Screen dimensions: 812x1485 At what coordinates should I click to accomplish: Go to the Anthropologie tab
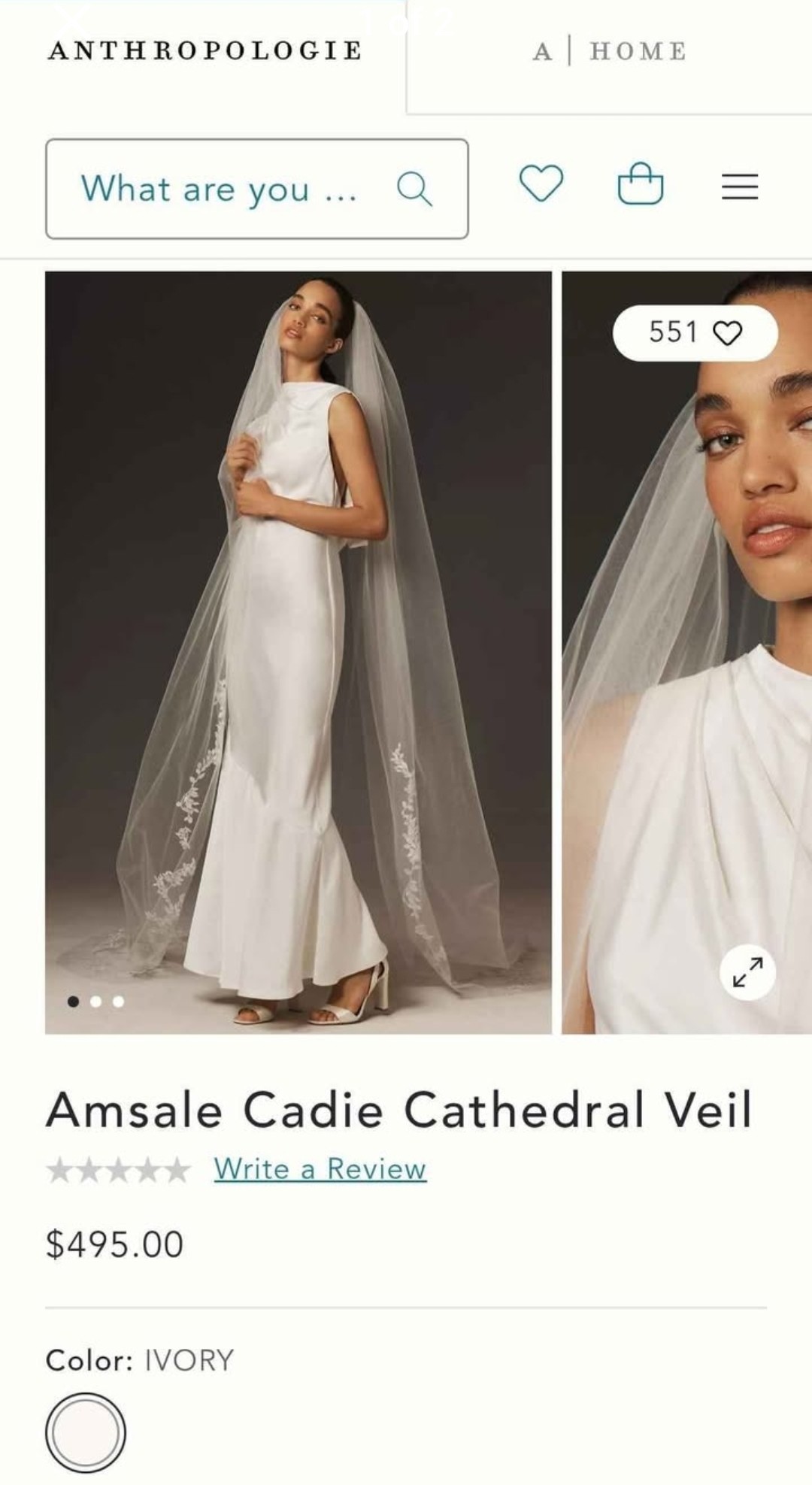205,51
